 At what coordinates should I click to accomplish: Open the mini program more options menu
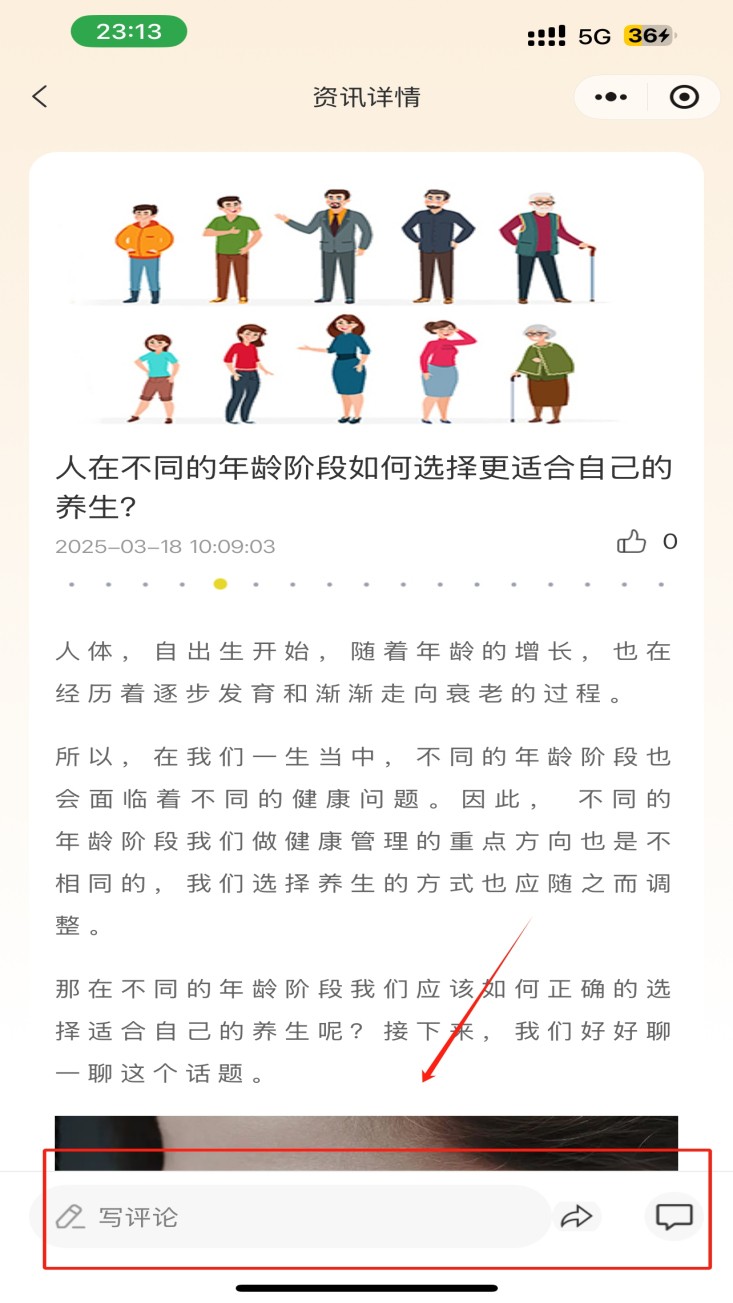(x=610, y=97)
